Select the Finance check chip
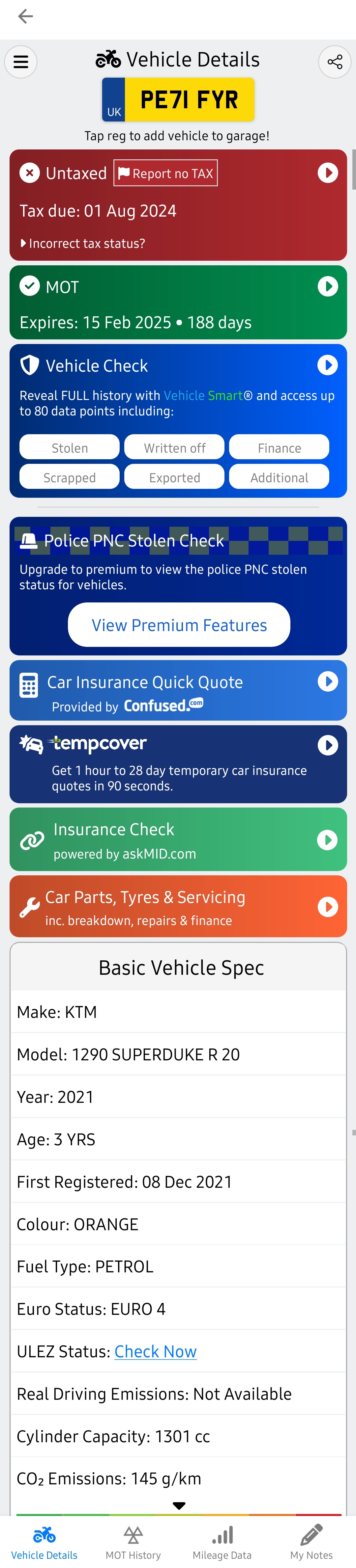Screen dimensions: 356x1568 click(279, 448)
